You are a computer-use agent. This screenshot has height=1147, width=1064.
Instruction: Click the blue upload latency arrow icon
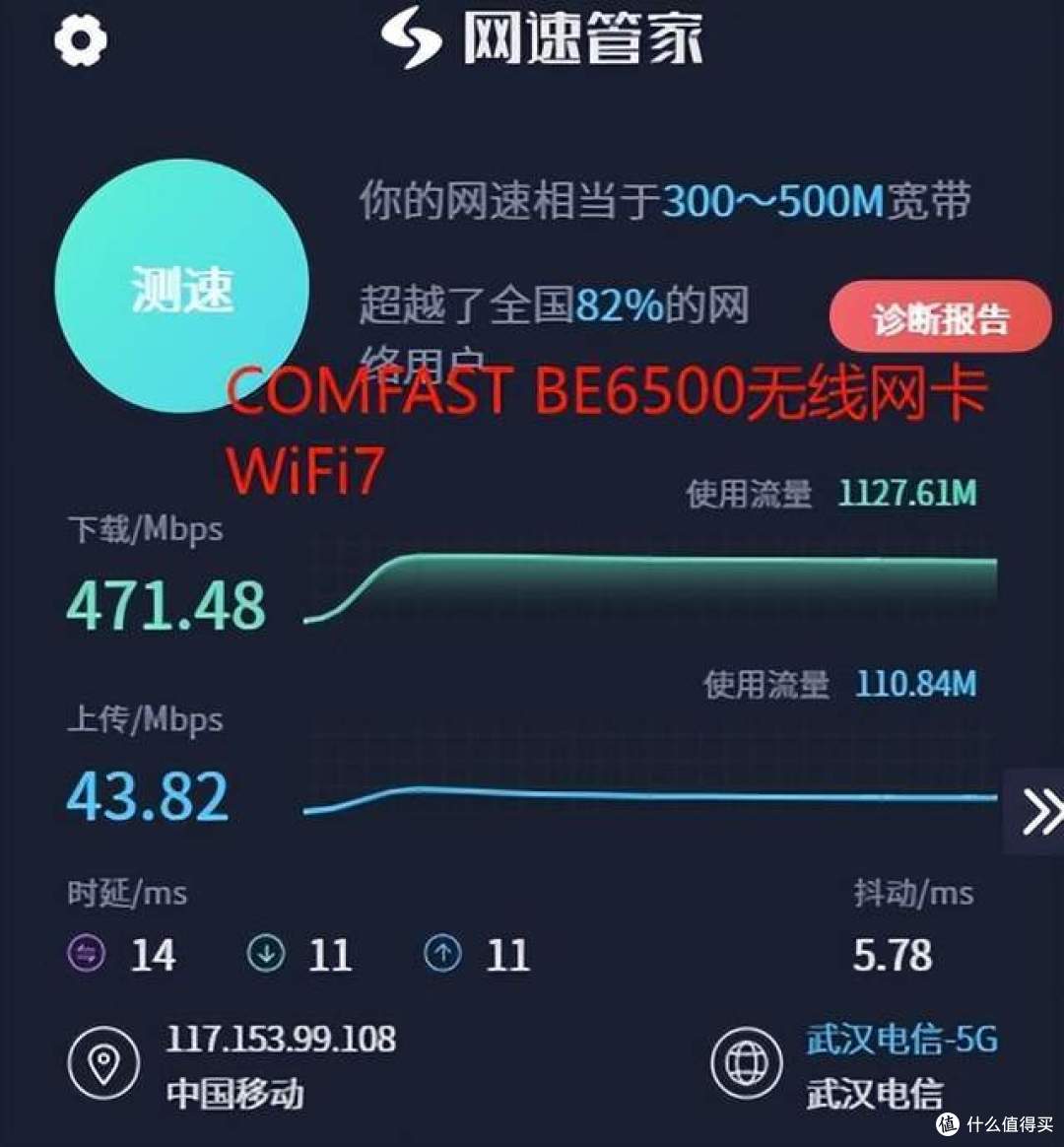443,952
